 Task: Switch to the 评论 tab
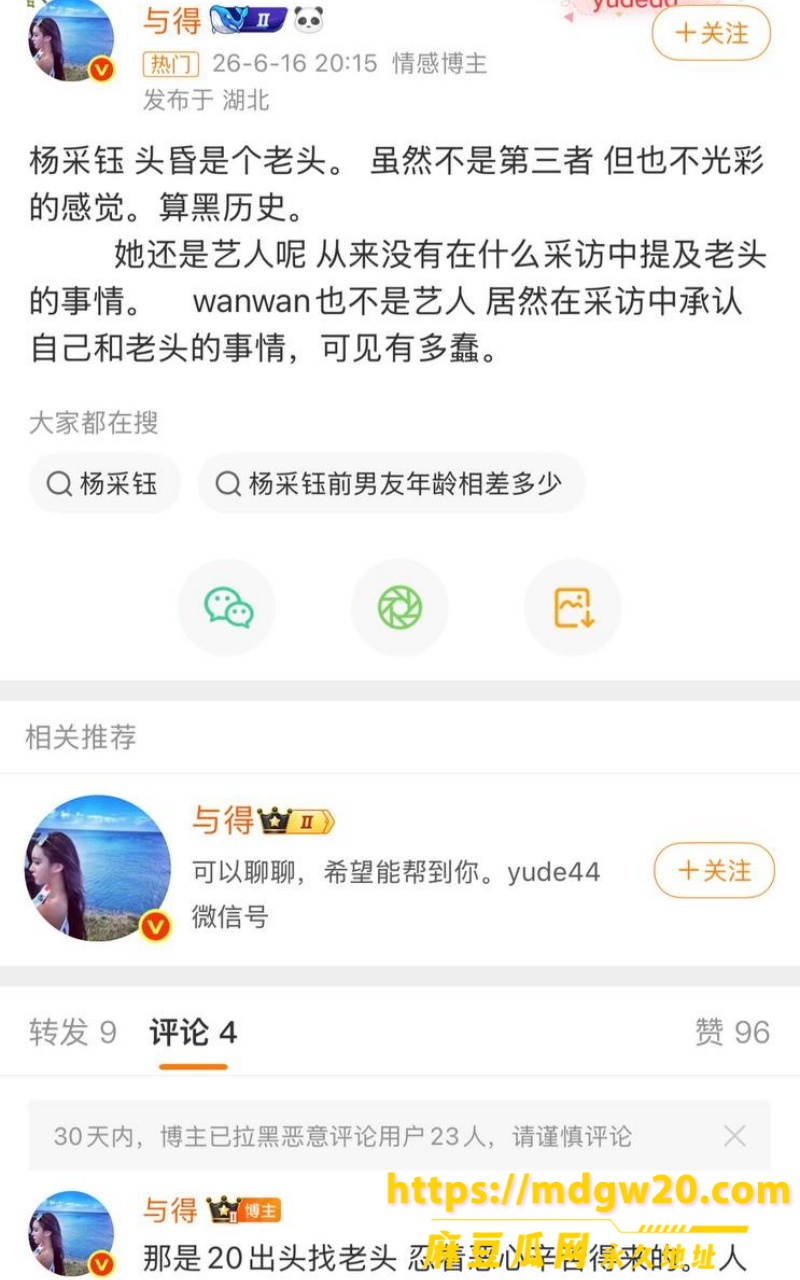click(x=193, y=1032)
